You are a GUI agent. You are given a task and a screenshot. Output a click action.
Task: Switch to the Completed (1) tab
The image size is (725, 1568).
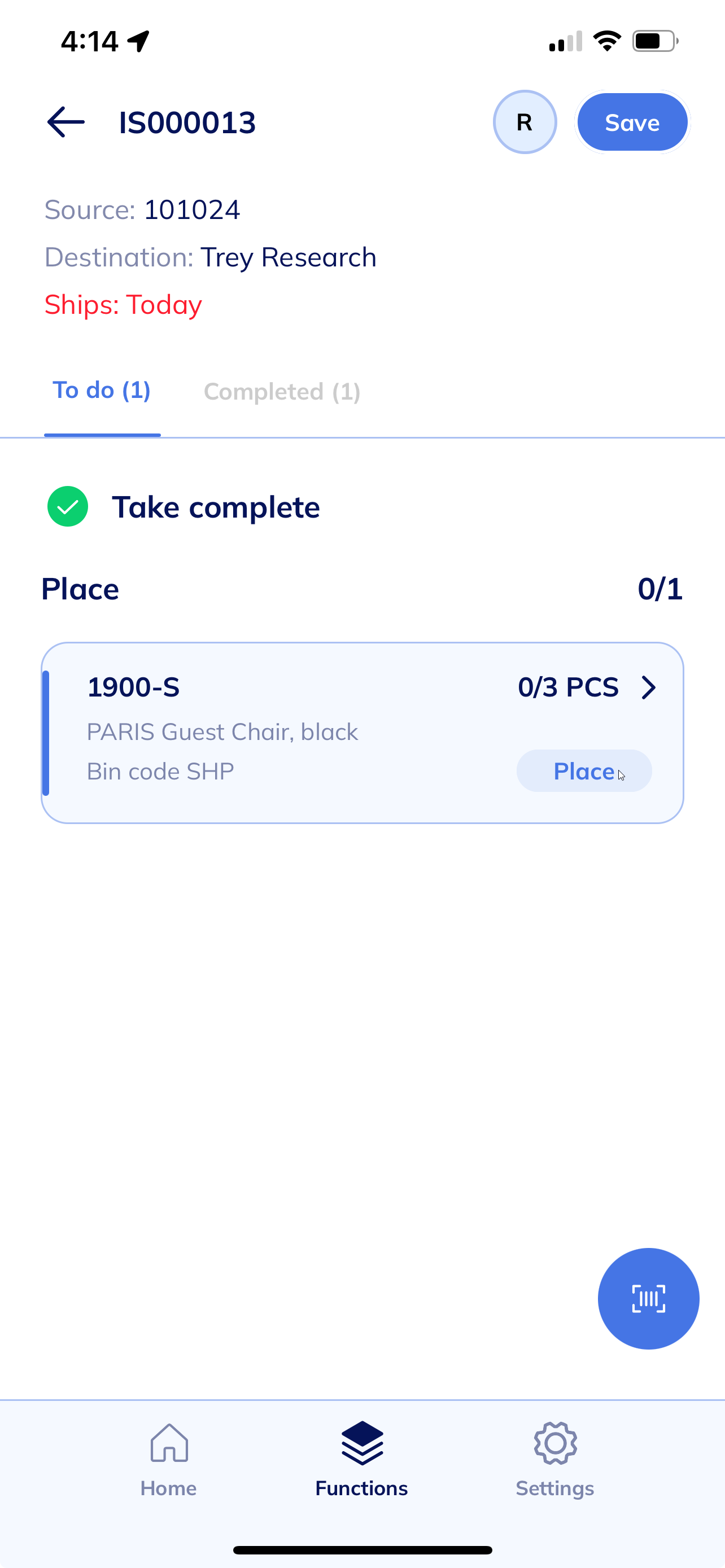tap(282, 391)
